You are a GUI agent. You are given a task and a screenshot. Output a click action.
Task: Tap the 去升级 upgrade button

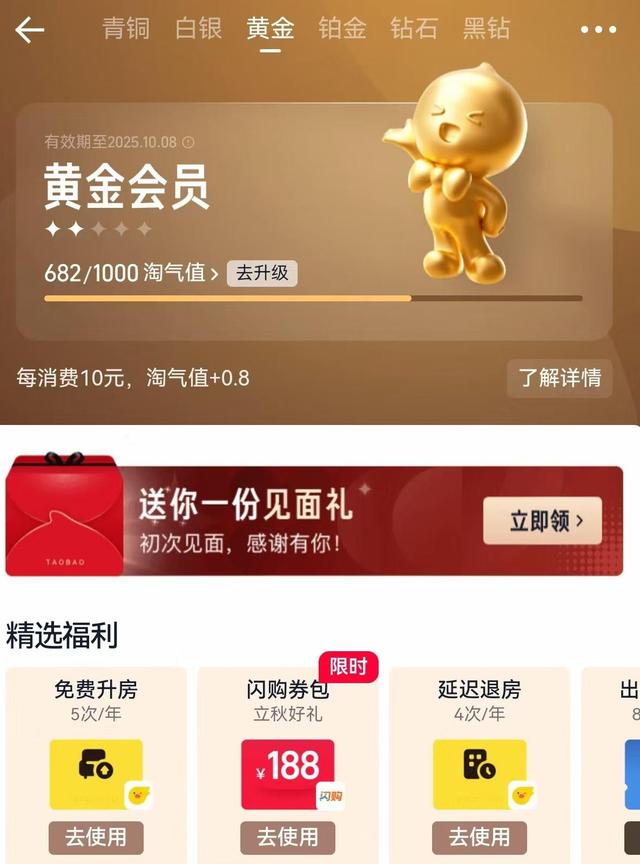[x=262, y=273]
